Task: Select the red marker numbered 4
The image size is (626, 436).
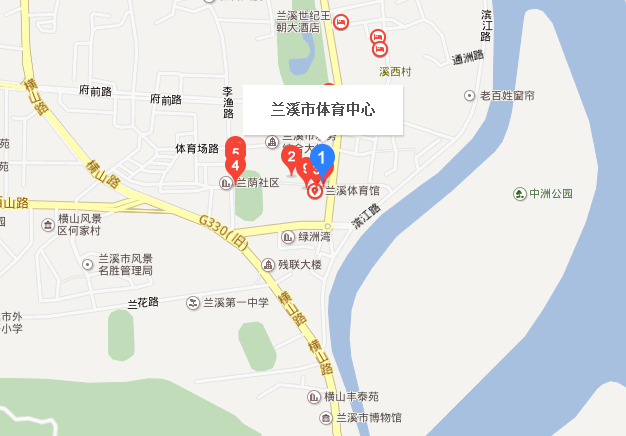Action: tap(235, 165)
